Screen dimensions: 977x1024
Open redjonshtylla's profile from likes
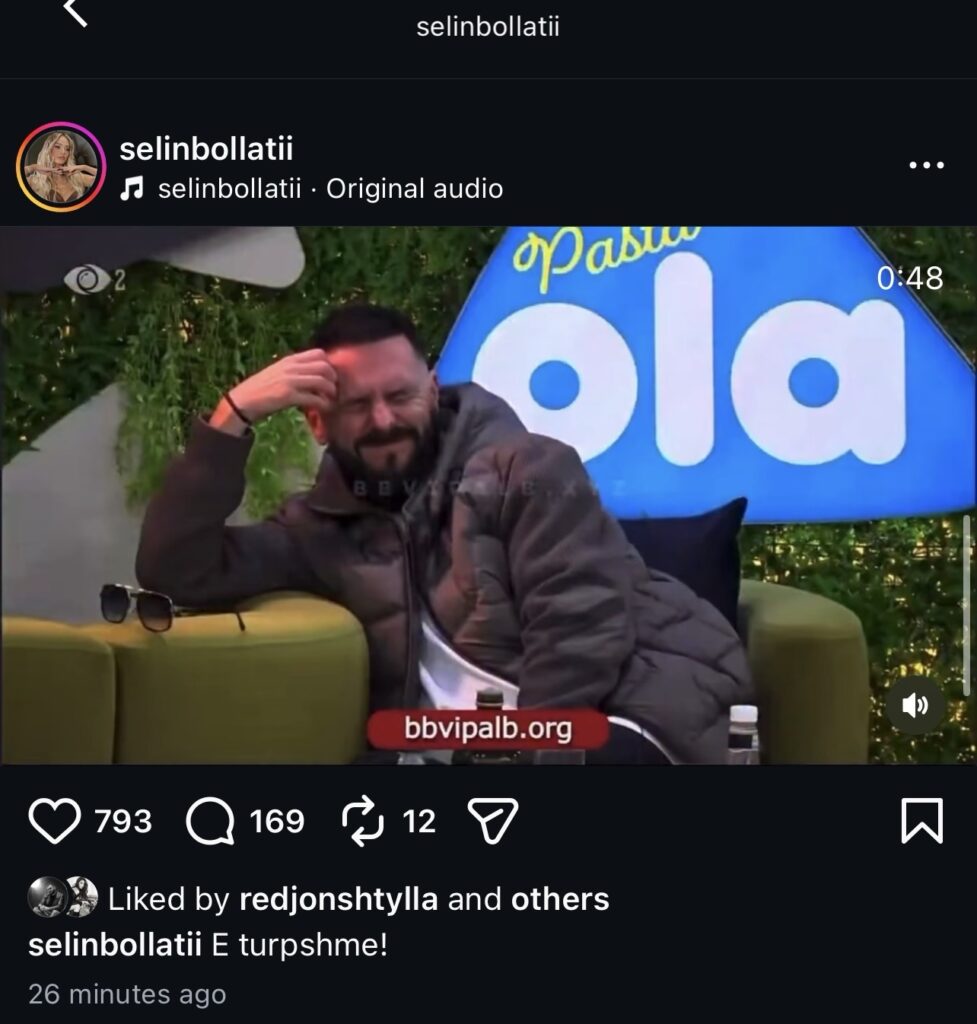338,899
